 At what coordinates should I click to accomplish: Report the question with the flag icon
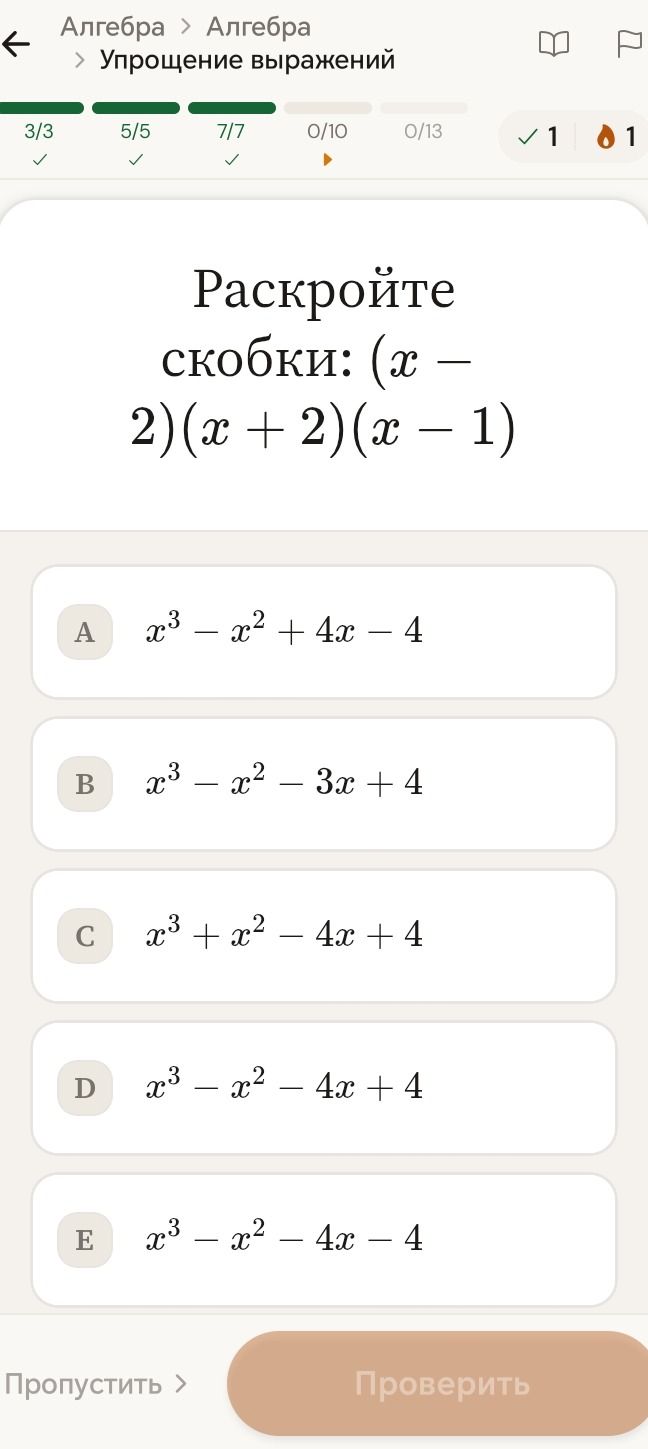click(629, 43)
